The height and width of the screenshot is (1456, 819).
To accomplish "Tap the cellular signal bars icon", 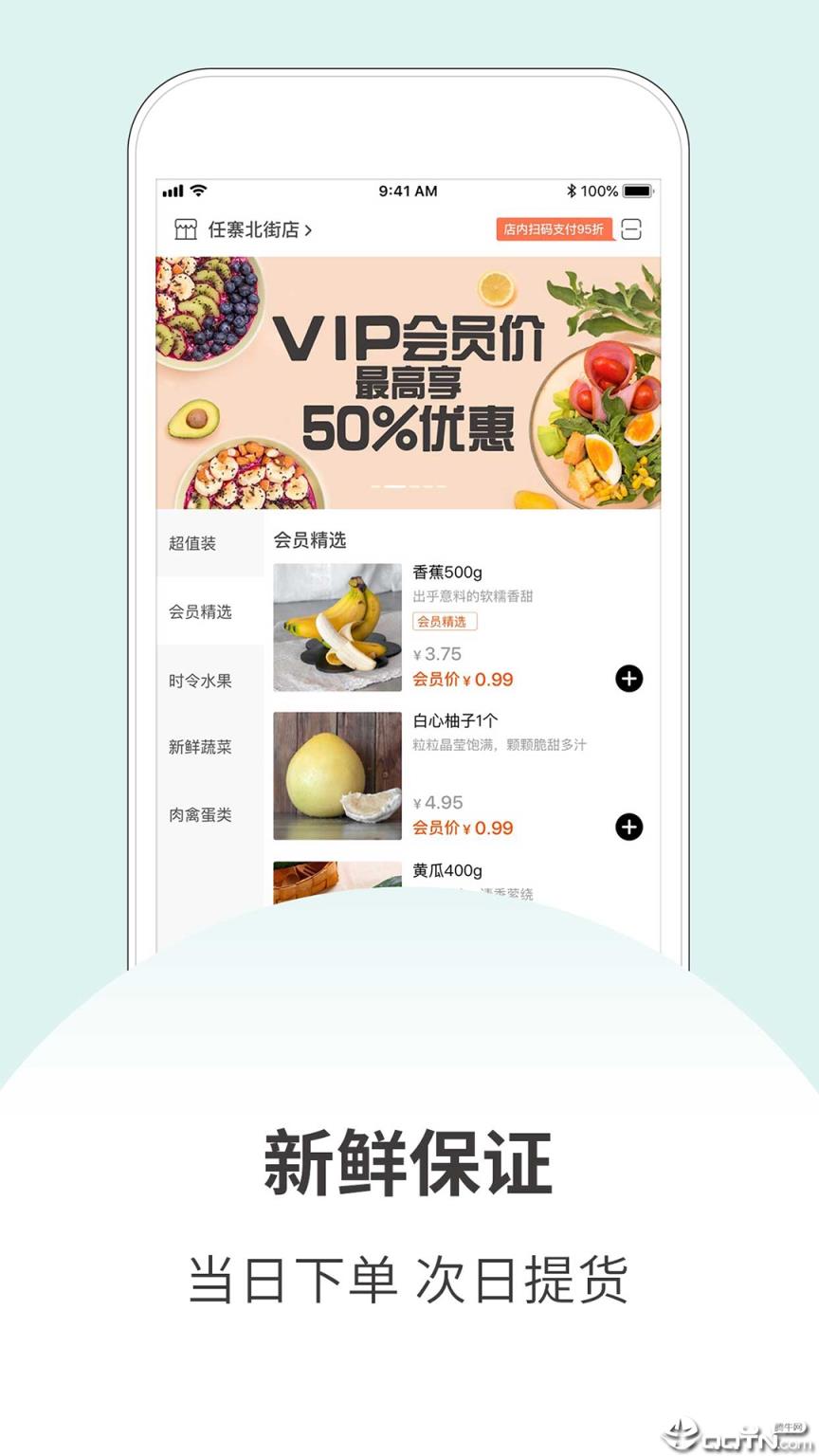I will (173, 191).
